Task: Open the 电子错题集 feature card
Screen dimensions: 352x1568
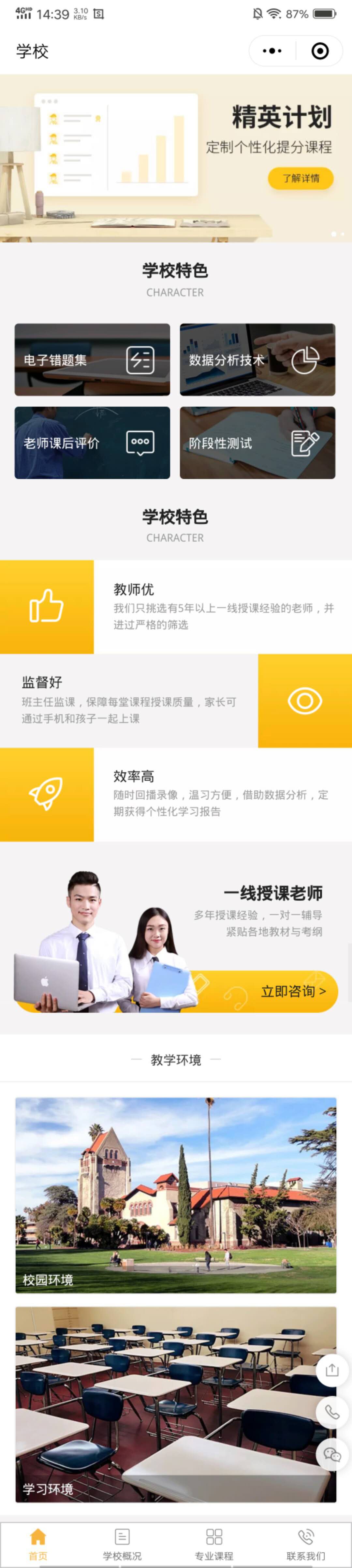Action: pos(93,360)
